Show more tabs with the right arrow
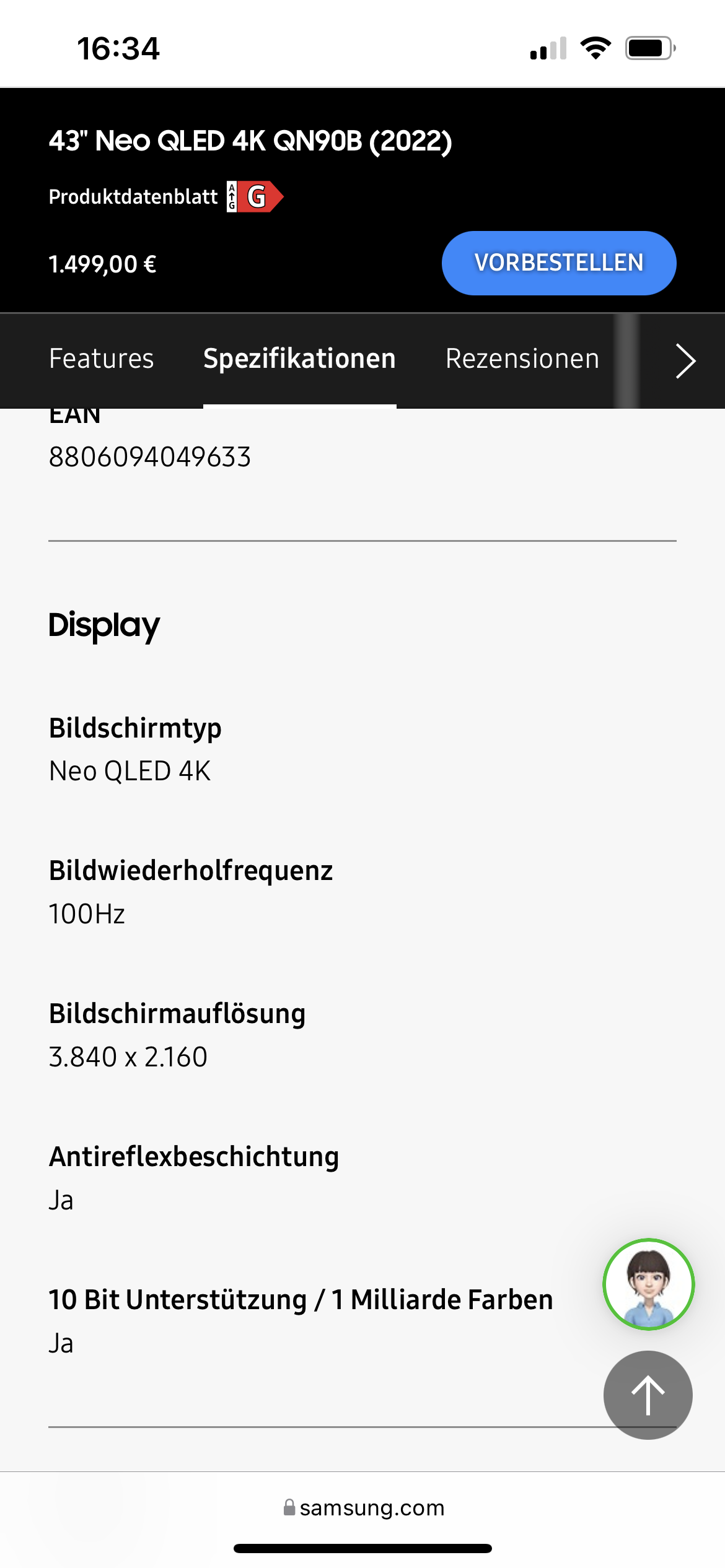Viewport: 725px width, 1568px height. [685, 360]
